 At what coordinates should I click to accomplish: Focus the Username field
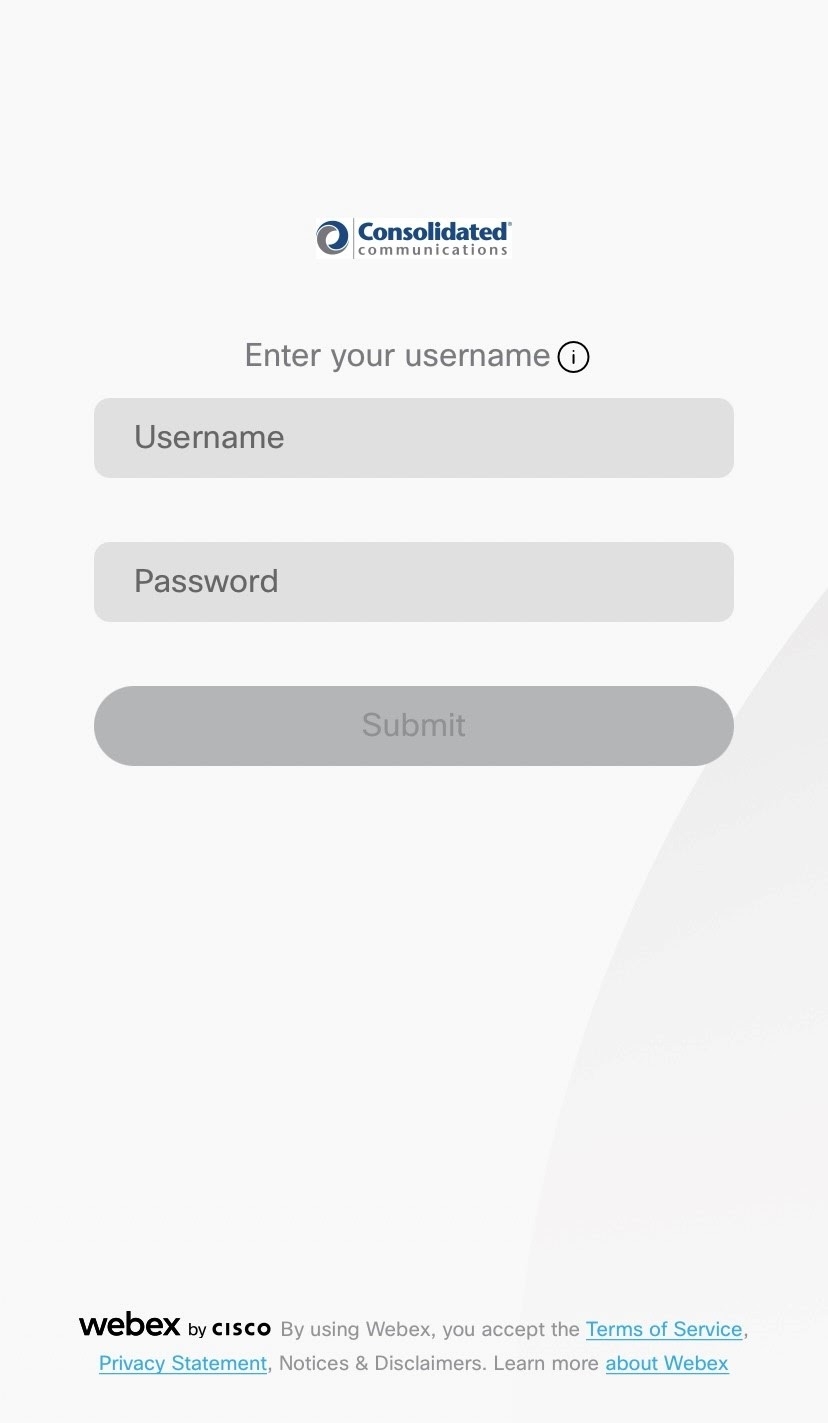pyautogui.click(x=413, y=438)
